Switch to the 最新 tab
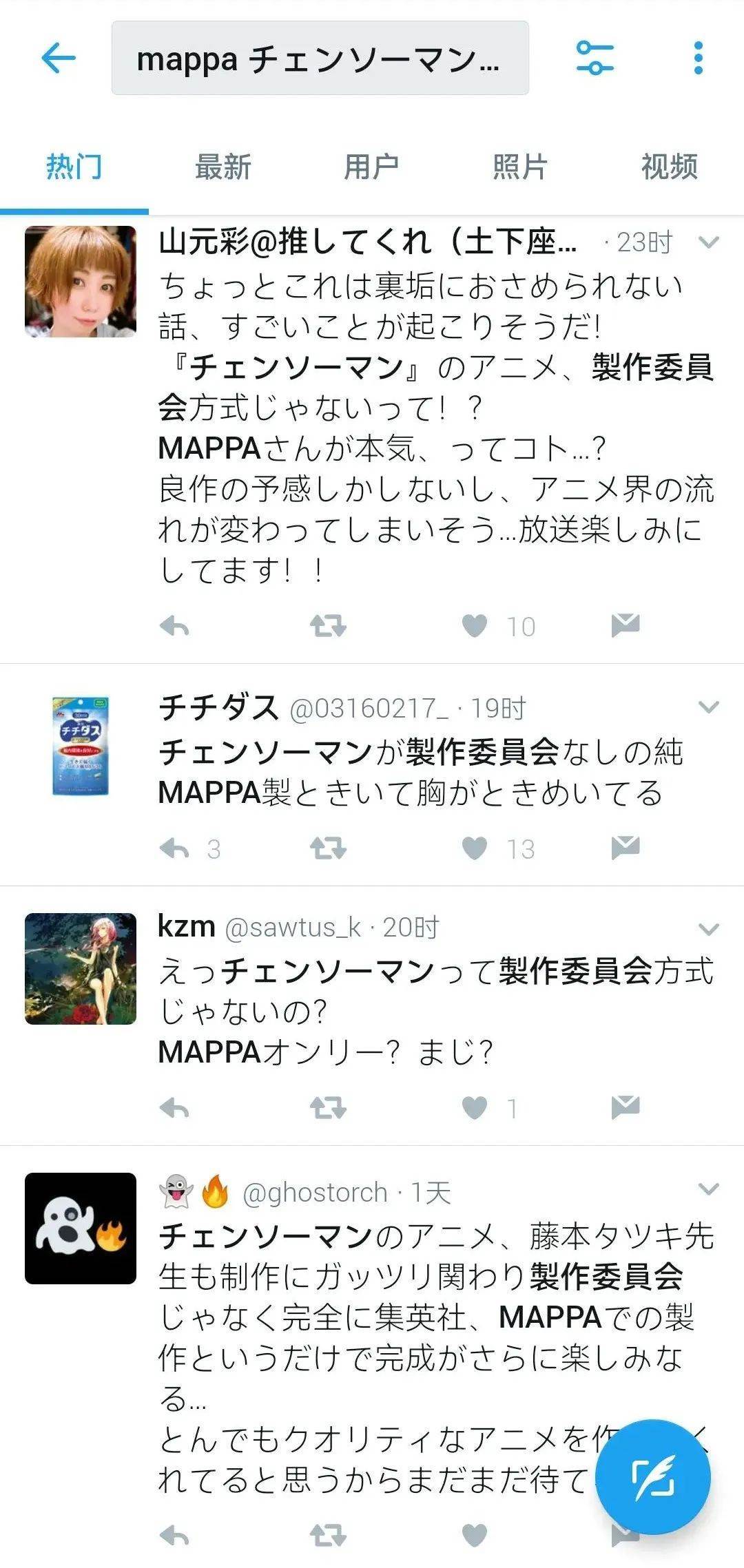This screenshot has width=744, height=1568. tap(223, 167)
